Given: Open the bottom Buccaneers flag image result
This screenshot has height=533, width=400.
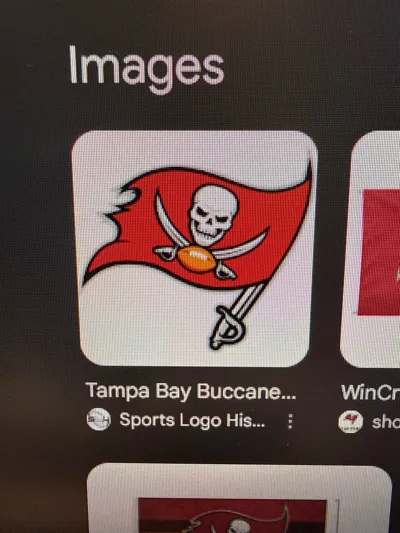Looking at the screenshot, I should tap(239, 498).
